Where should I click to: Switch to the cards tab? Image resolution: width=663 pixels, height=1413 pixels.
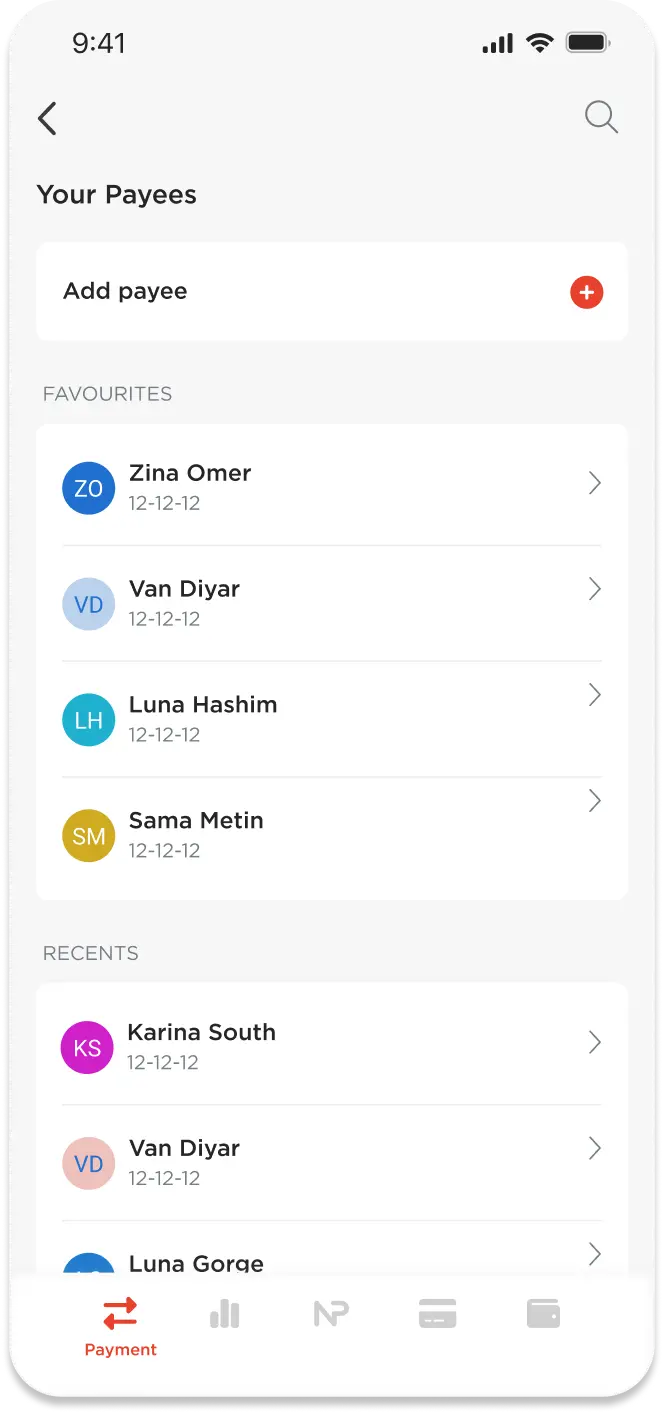(437, 1313)
